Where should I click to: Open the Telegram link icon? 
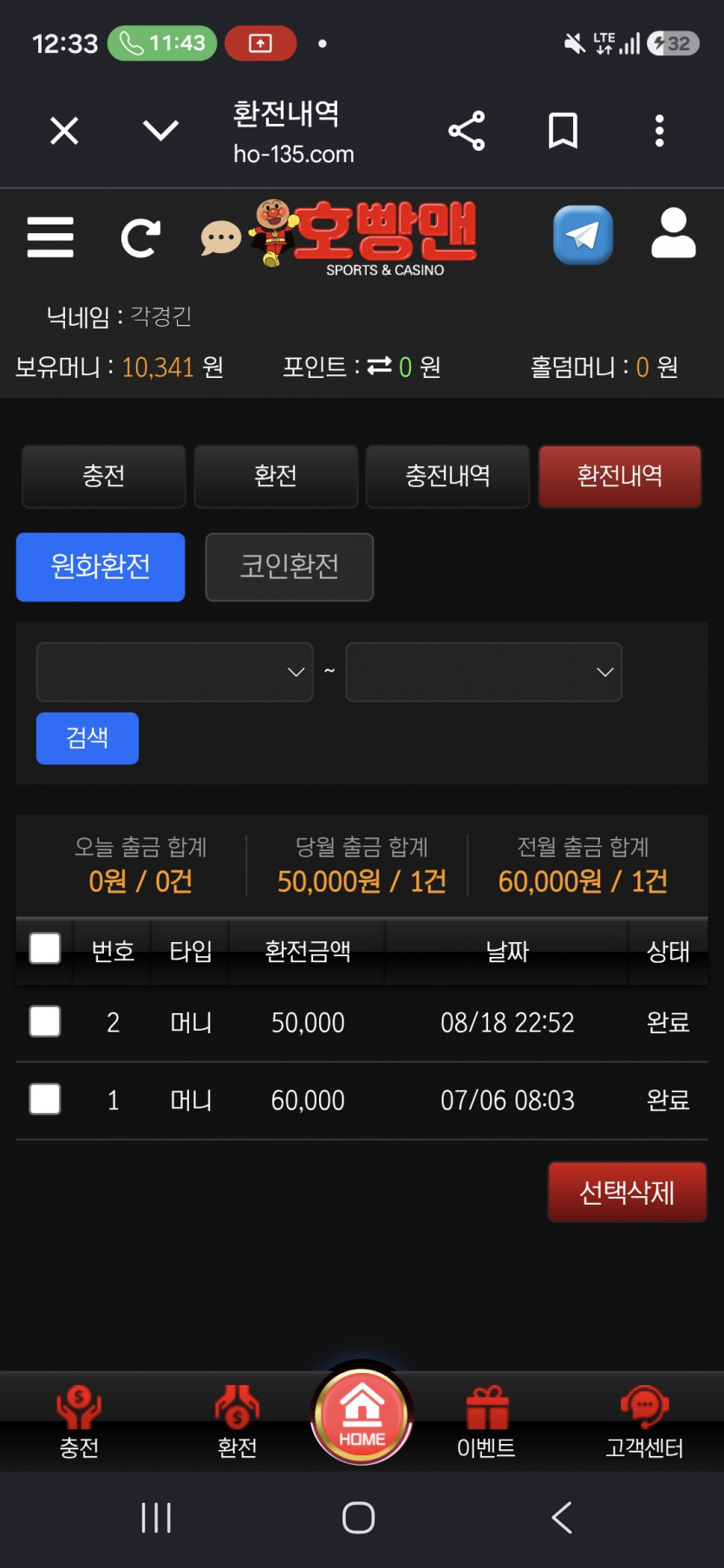click(584, 235)
